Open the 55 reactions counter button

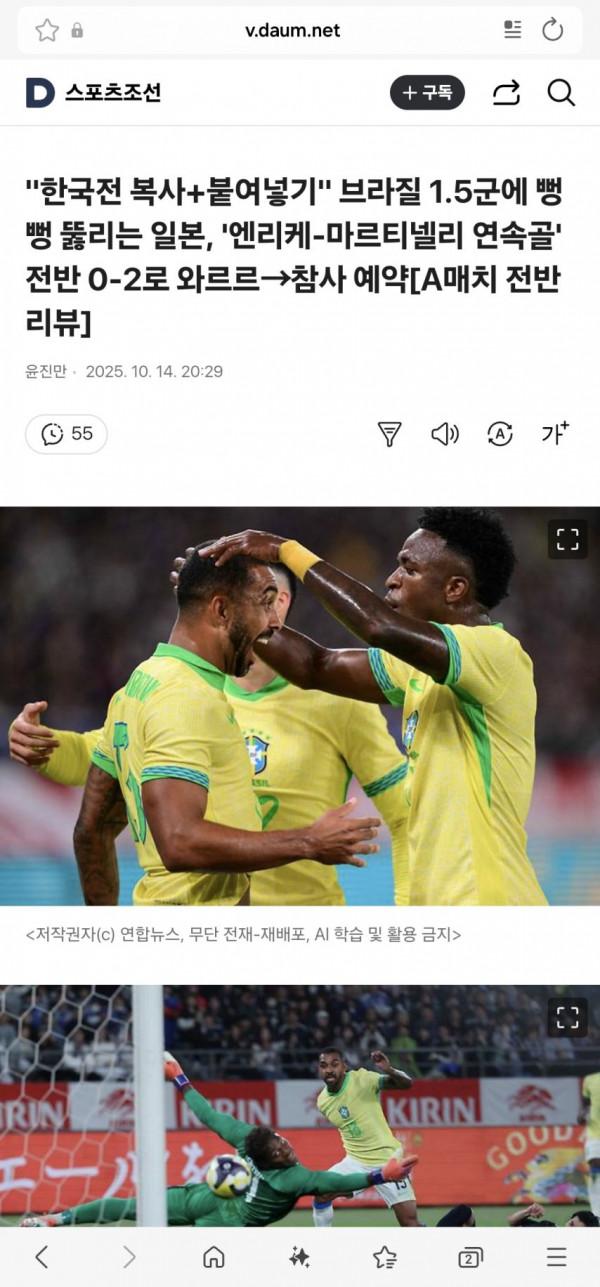point(66,434)
